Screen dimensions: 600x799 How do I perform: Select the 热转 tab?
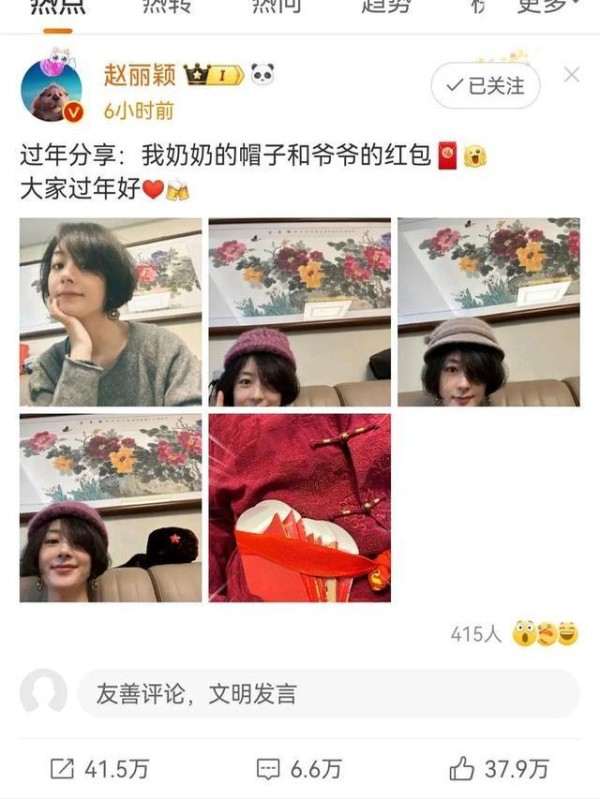click(167, 8)
